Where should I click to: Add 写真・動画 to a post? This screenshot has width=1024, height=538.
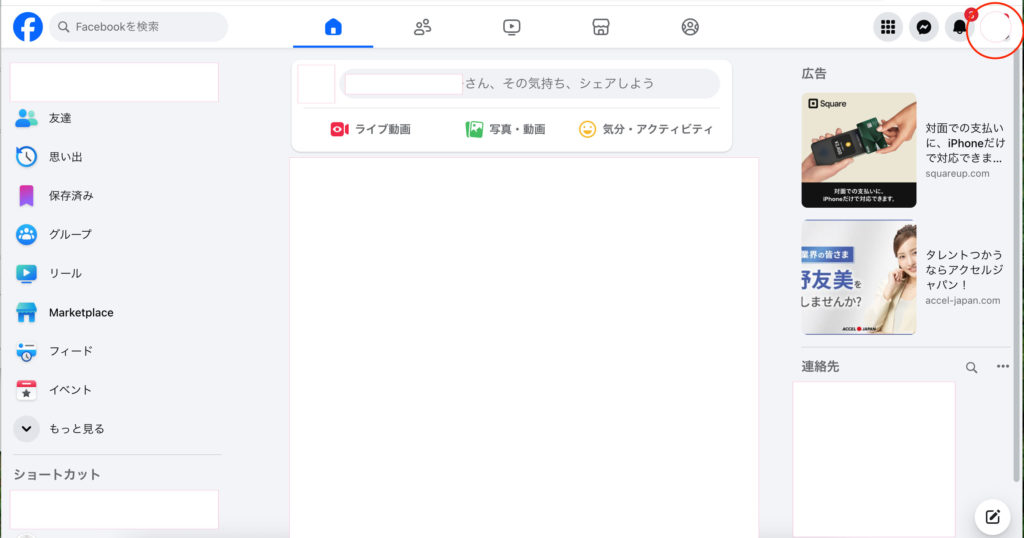(x=505, y=129)
